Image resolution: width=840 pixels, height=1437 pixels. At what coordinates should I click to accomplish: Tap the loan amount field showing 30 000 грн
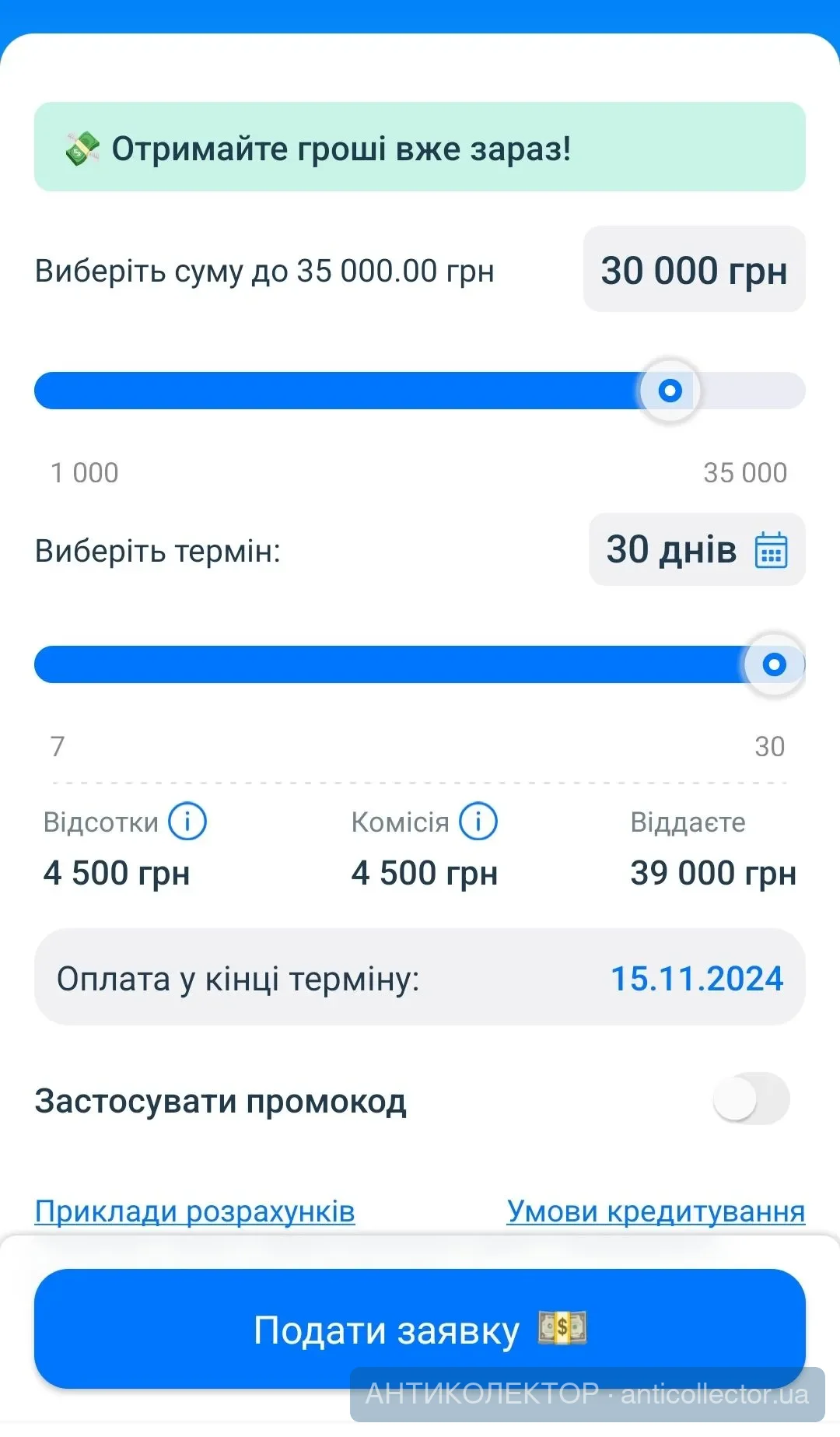[x=694, y=270]
